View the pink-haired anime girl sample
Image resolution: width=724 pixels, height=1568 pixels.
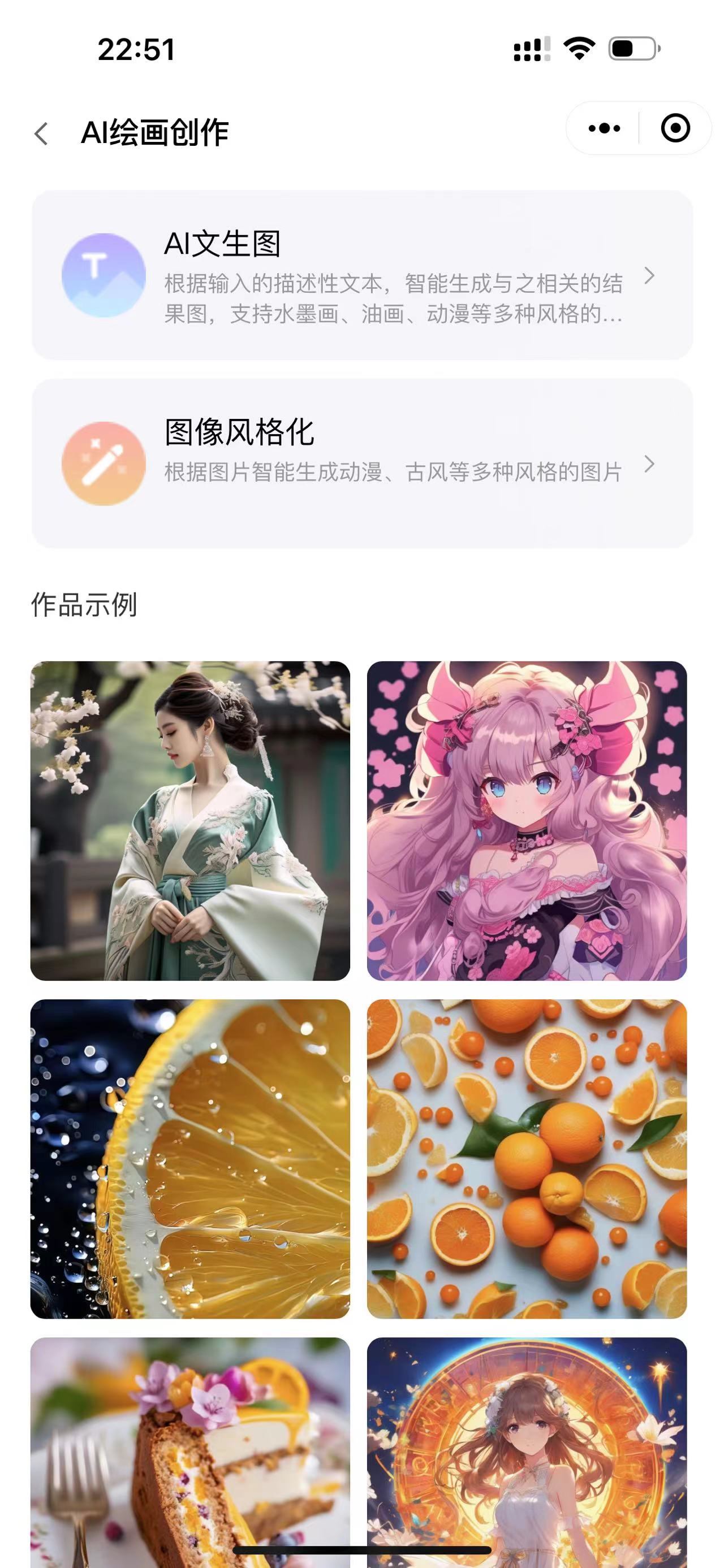tap(527, 821)
